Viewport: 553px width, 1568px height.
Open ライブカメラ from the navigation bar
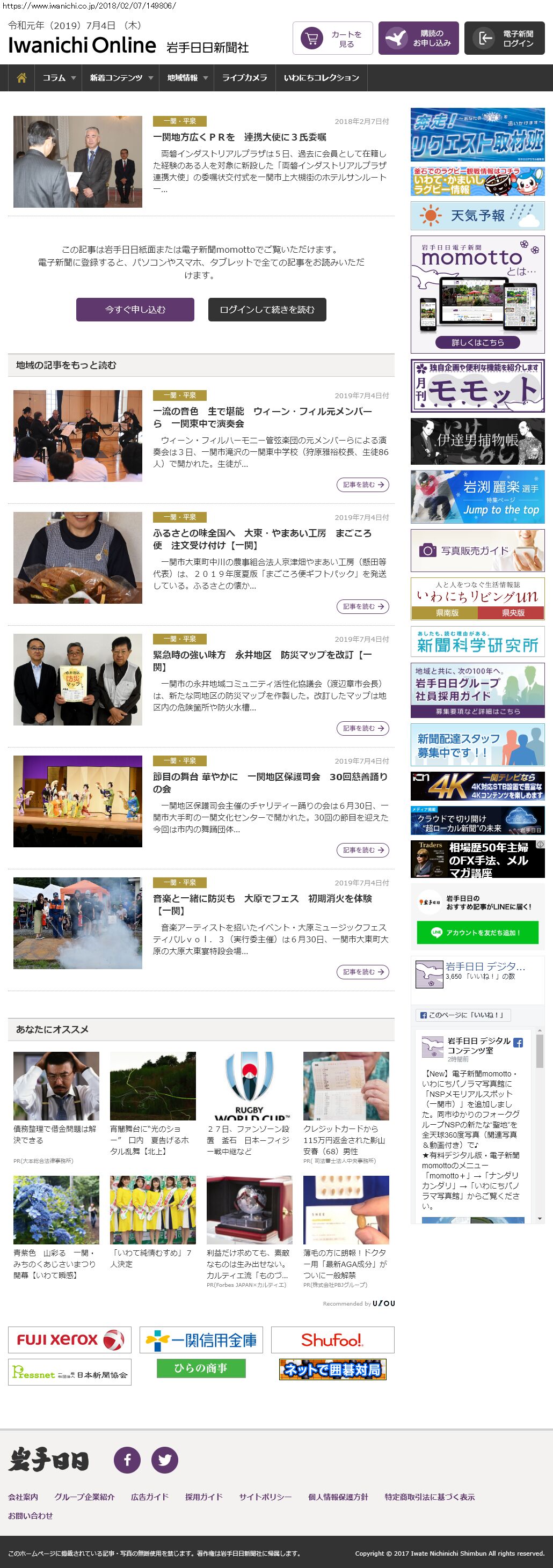pyautogui.click(x=244, y=78)
